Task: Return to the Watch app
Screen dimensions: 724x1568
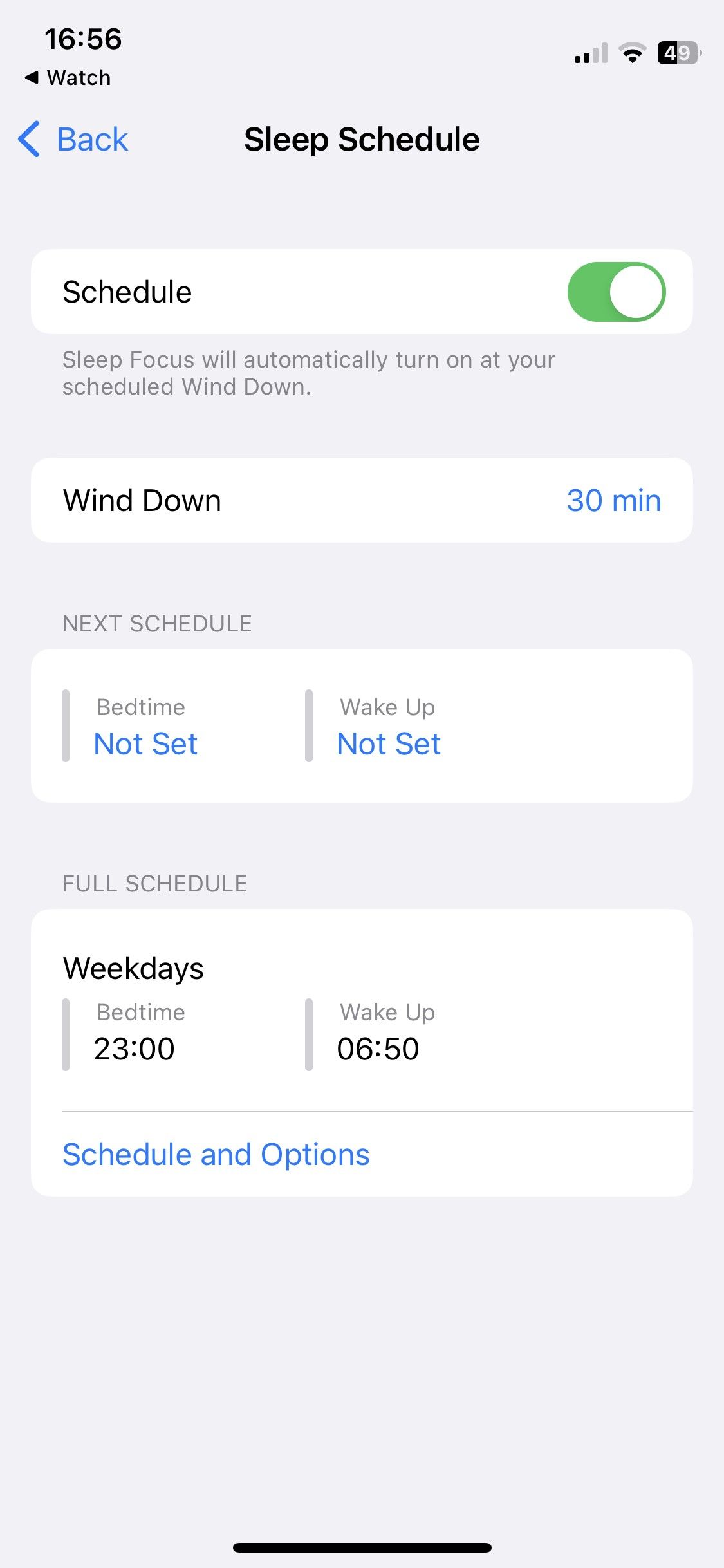Action: (x=68, y=78)
